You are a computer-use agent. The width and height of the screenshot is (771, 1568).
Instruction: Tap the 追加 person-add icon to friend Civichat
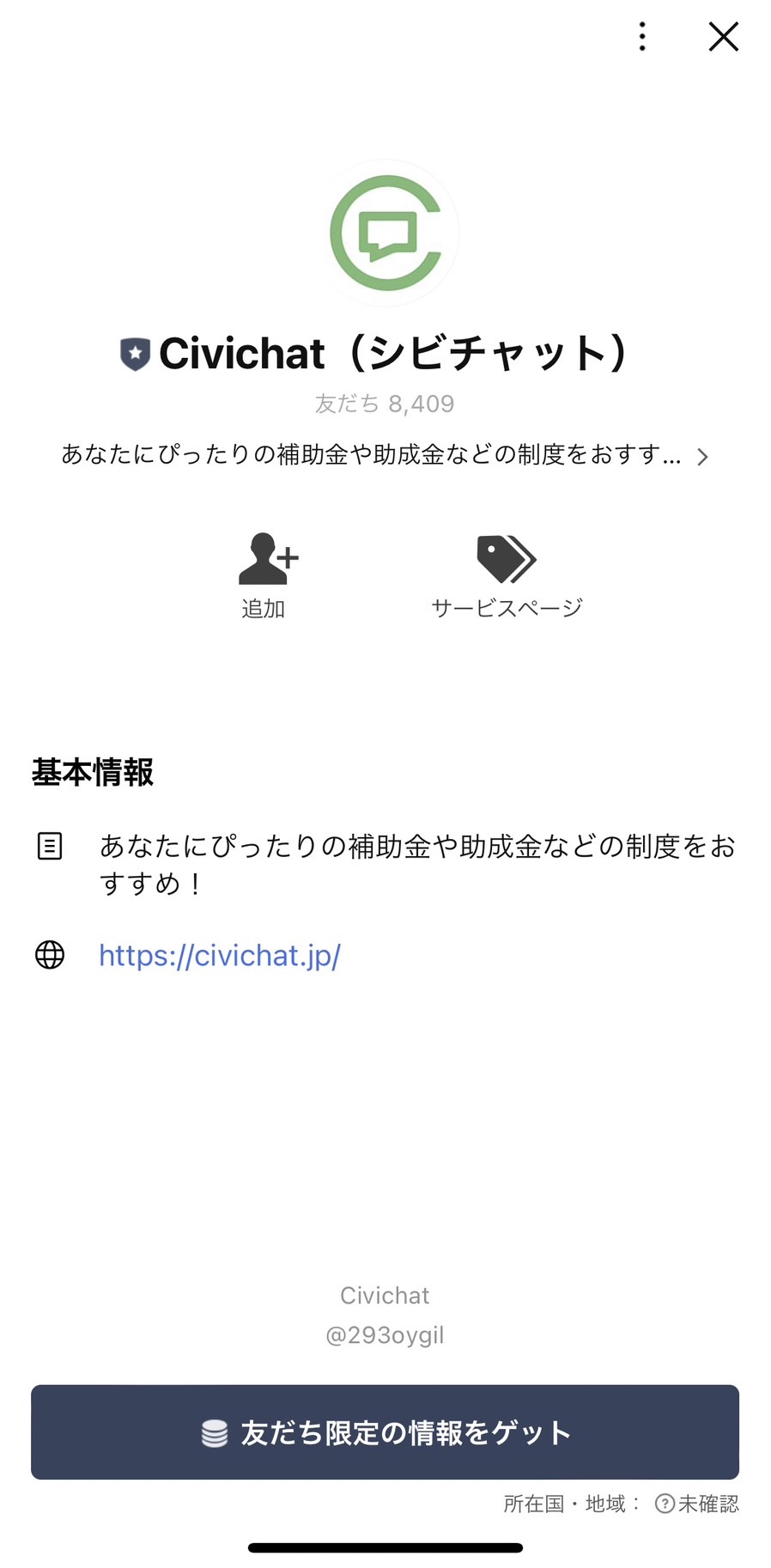click(x=266, y=558)
